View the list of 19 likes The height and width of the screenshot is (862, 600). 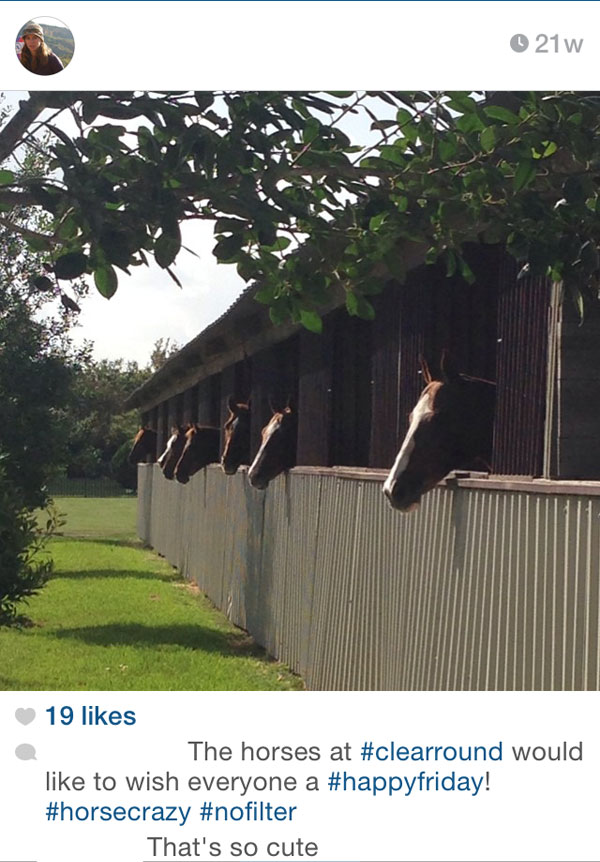coord(90,716)
